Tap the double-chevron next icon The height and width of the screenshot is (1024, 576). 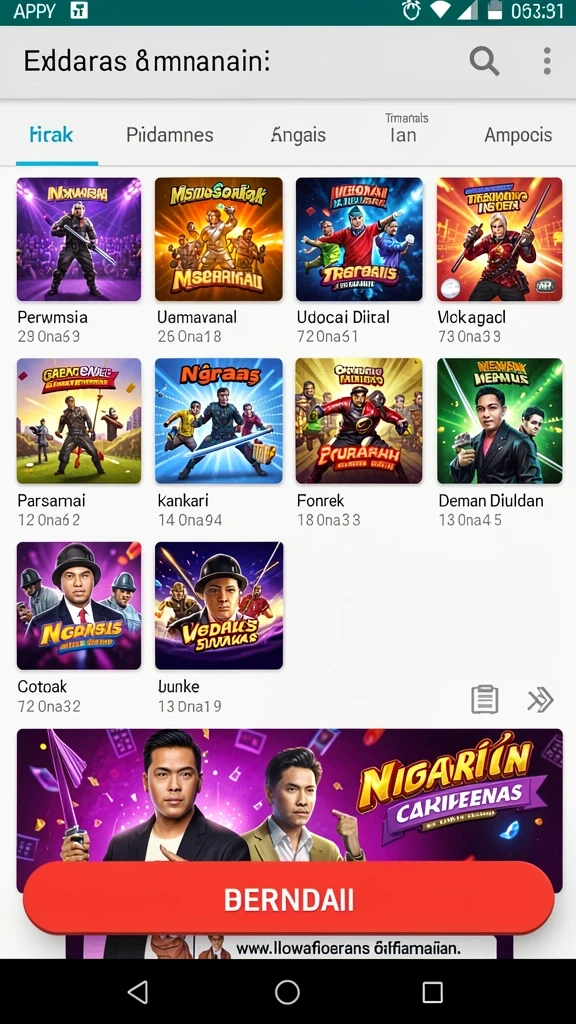pos(541,700)
